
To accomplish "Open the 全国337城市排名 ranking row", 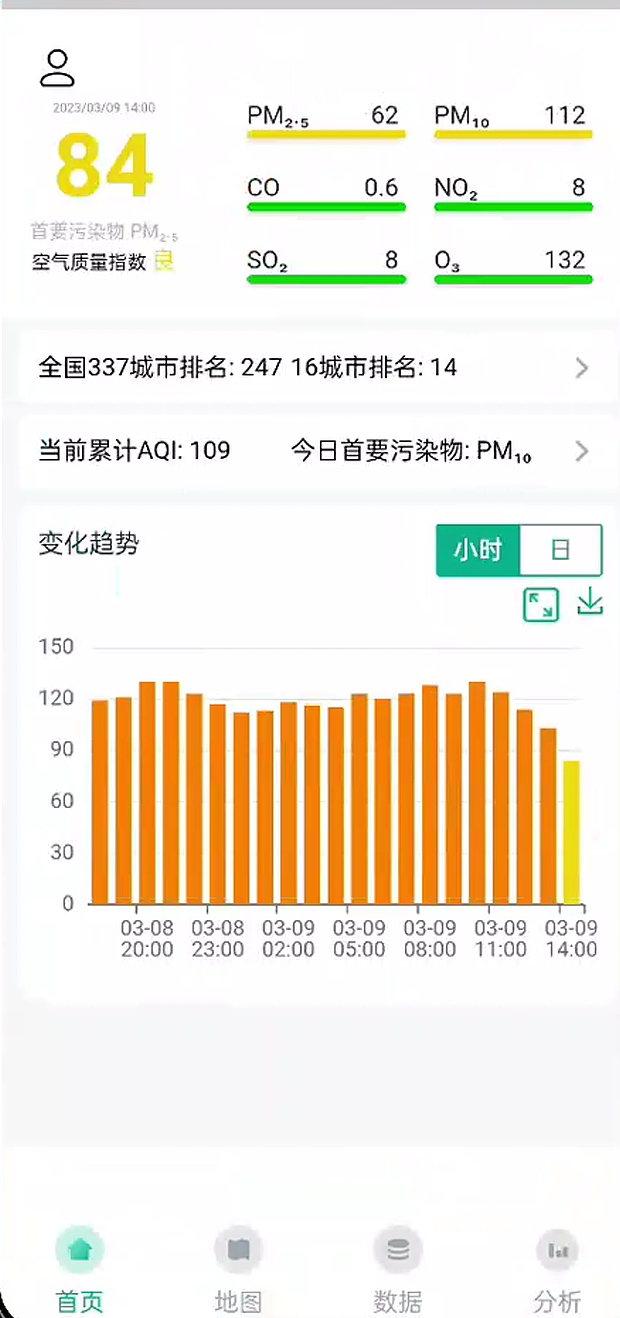I will click(x=310, y=368).
